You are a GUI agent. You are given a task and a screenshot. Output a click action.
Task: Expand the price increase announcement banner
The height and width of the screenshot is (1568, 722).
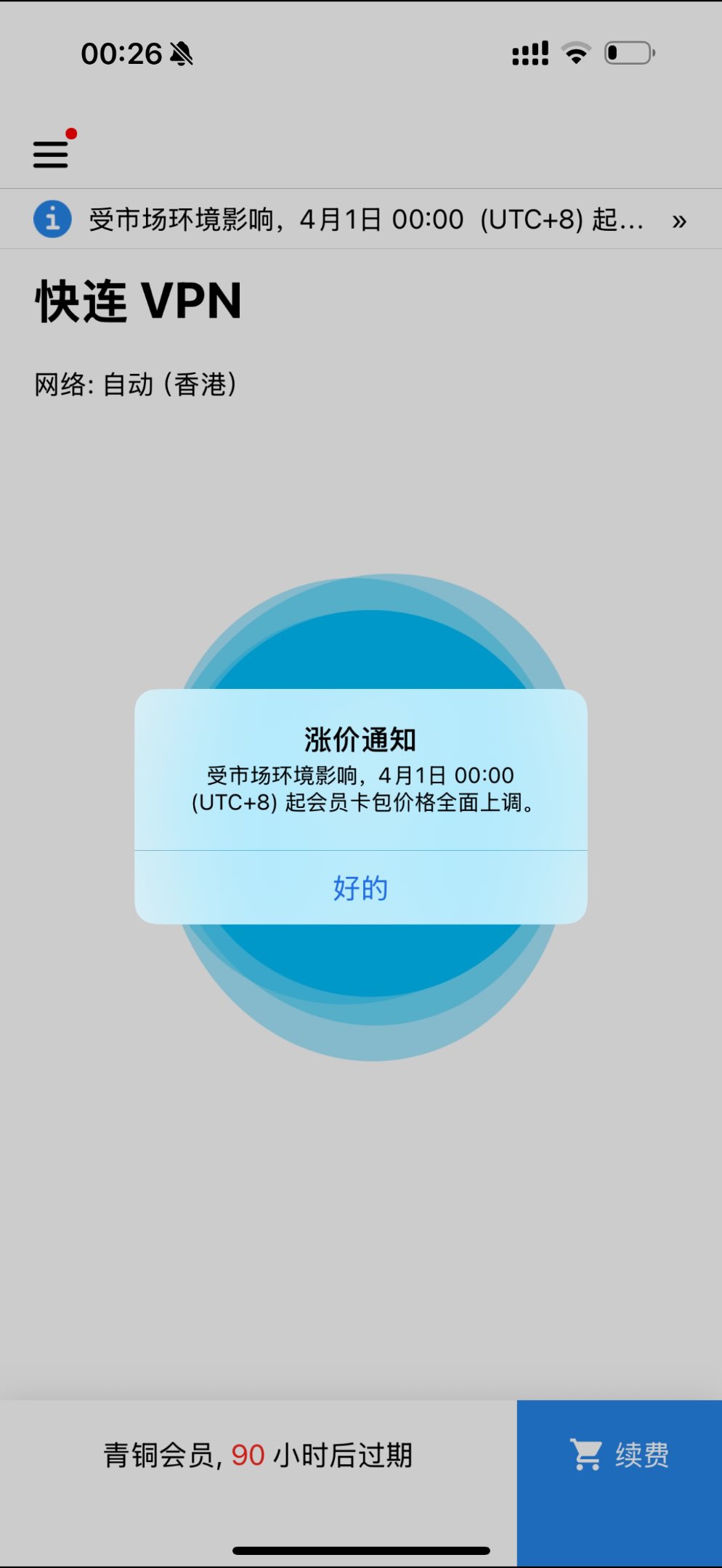coord(678,221)
